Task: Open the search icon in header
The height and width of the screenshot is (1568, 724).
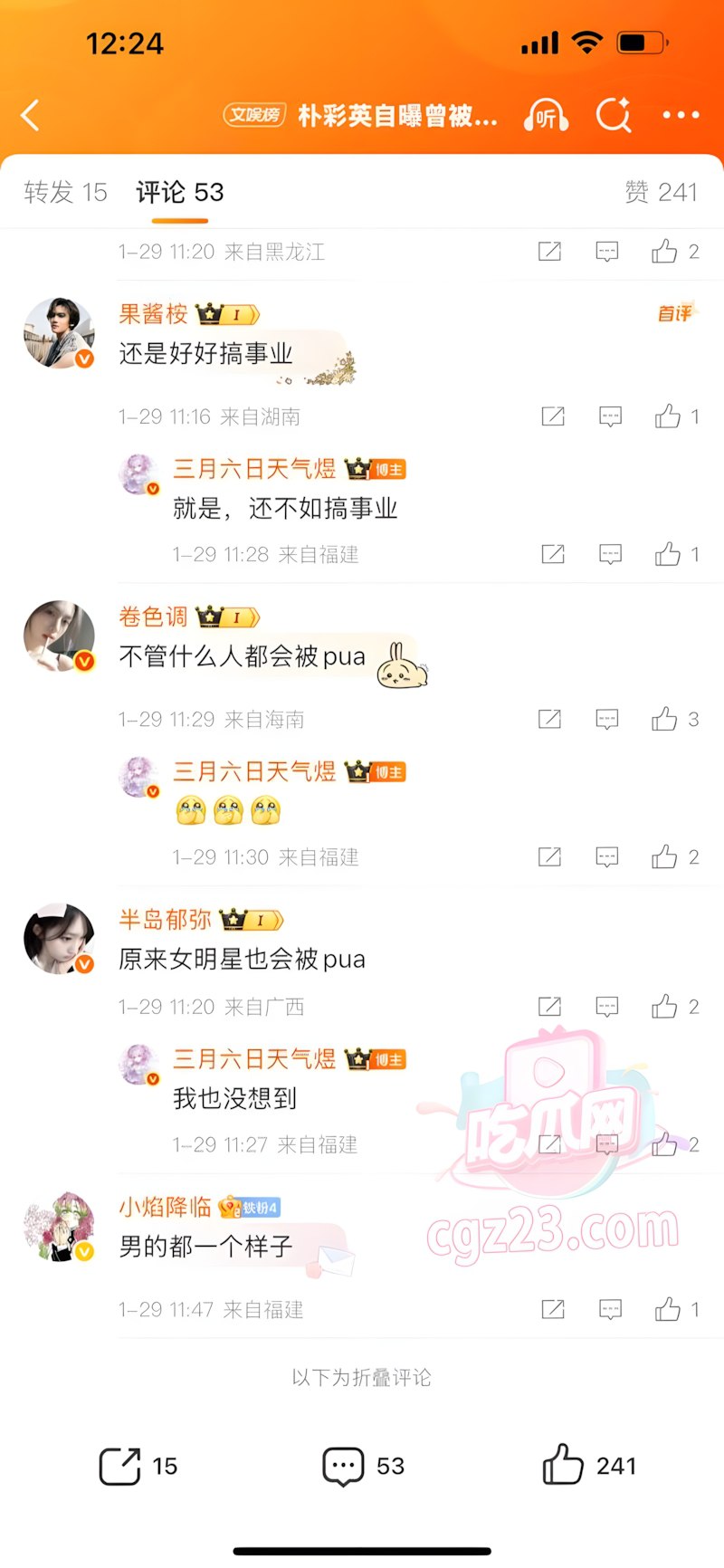Action: pos(614,115)
